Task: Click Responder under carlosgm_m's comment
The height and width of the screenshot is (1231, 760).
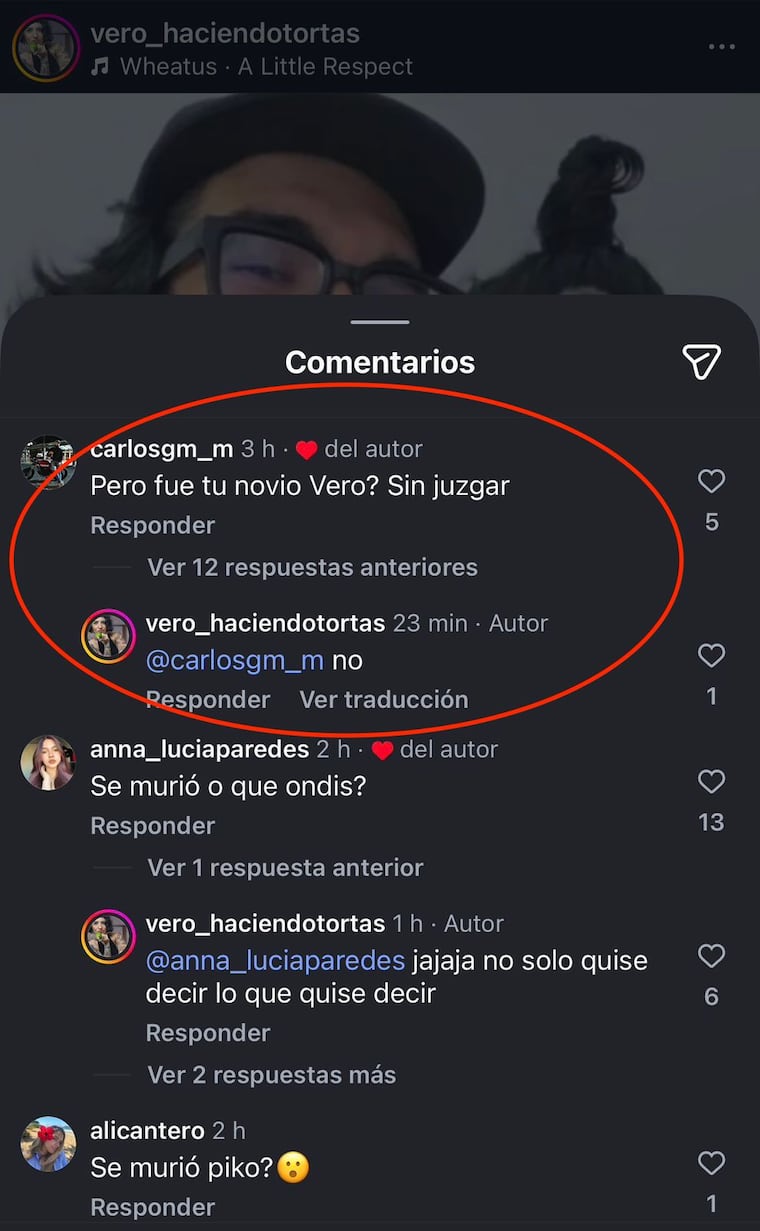Action: [x=152, y=525]
